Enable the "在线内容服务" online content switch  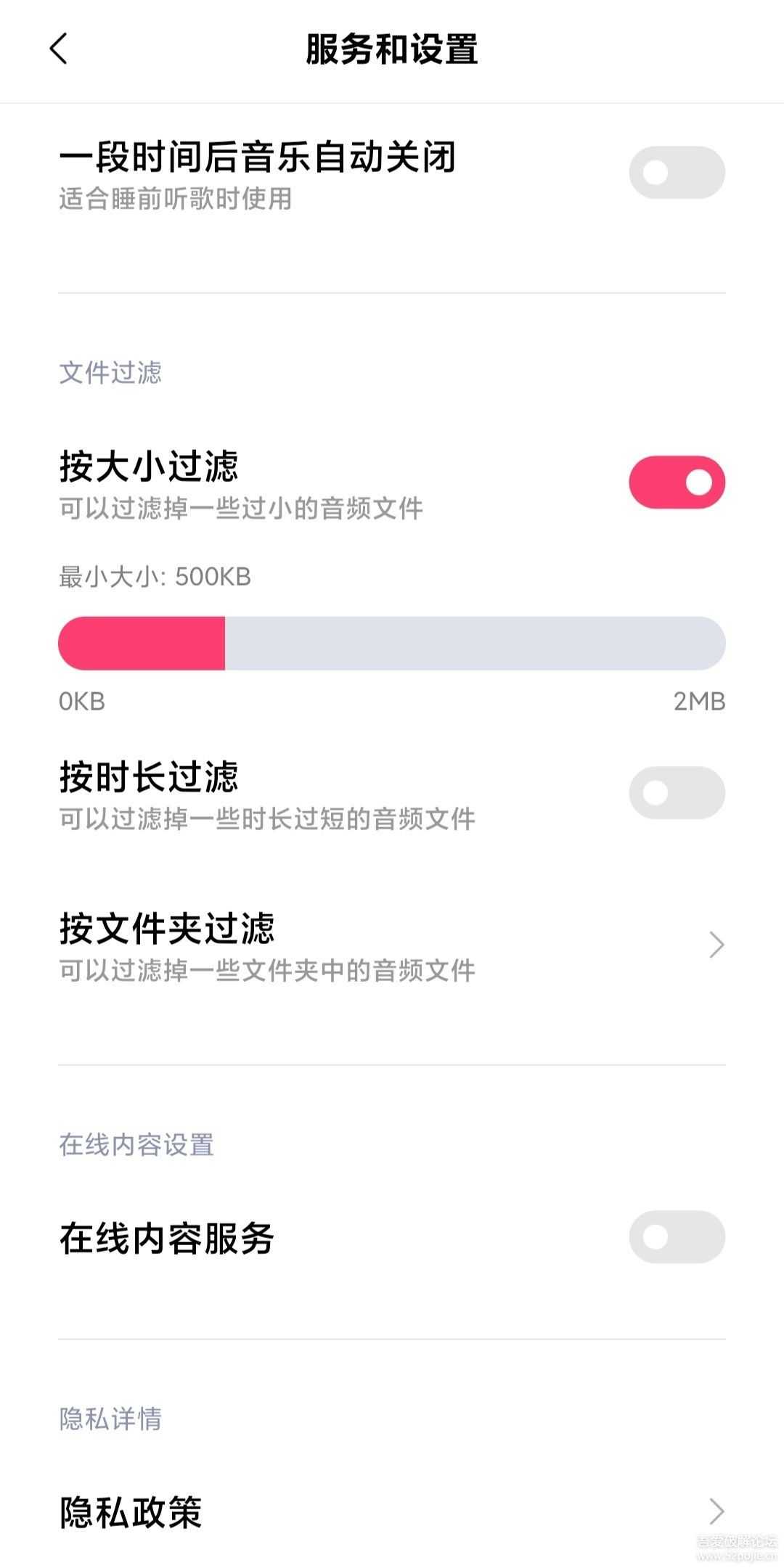tap(677, 1237)
